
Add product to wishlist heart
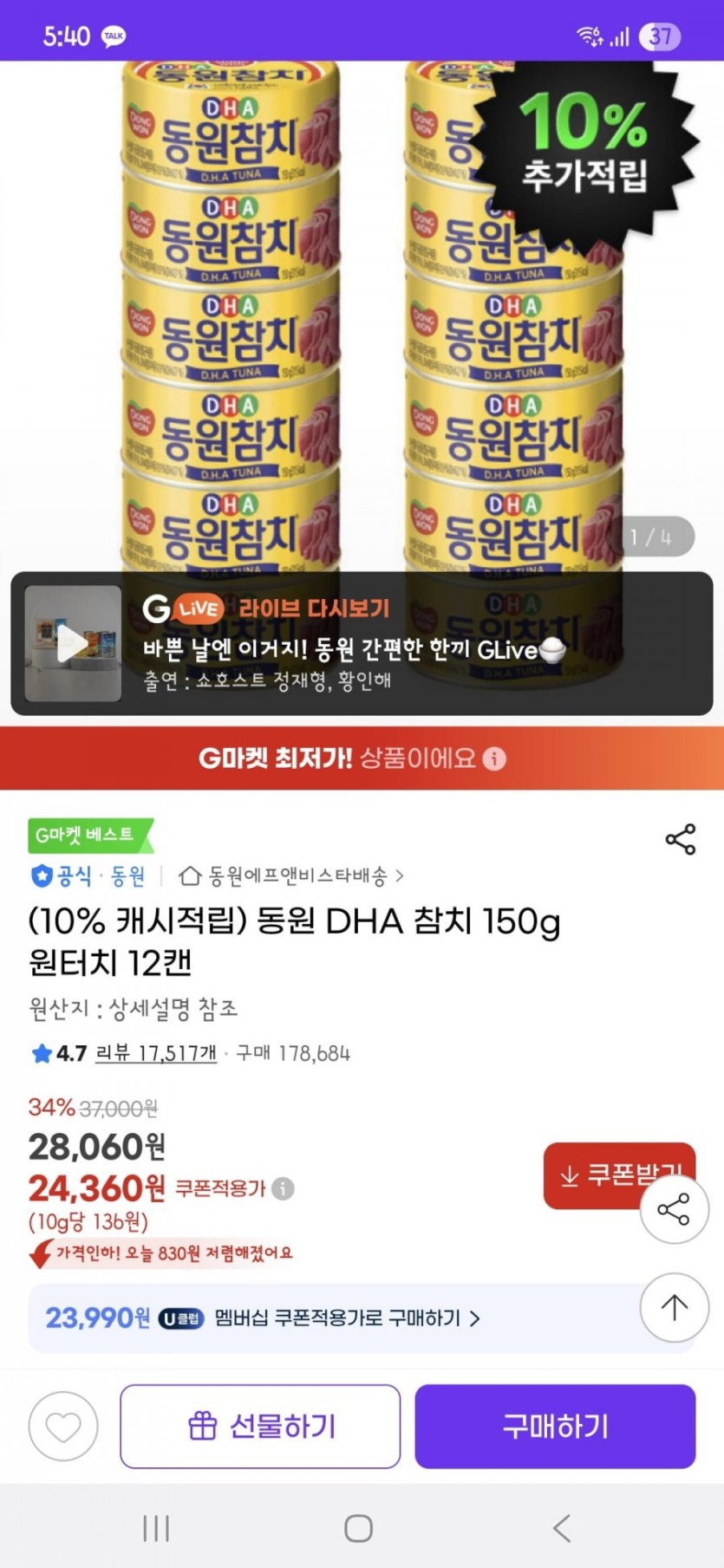click(63, 1426)
